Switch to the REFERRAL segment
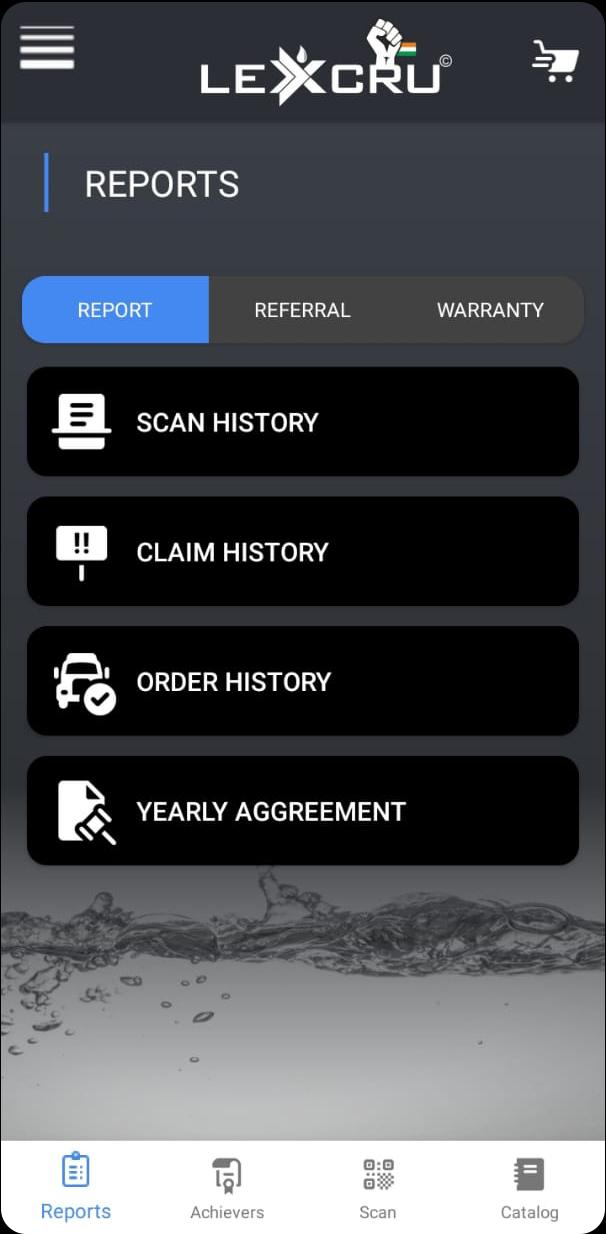606x1234 pixels. 302,310
